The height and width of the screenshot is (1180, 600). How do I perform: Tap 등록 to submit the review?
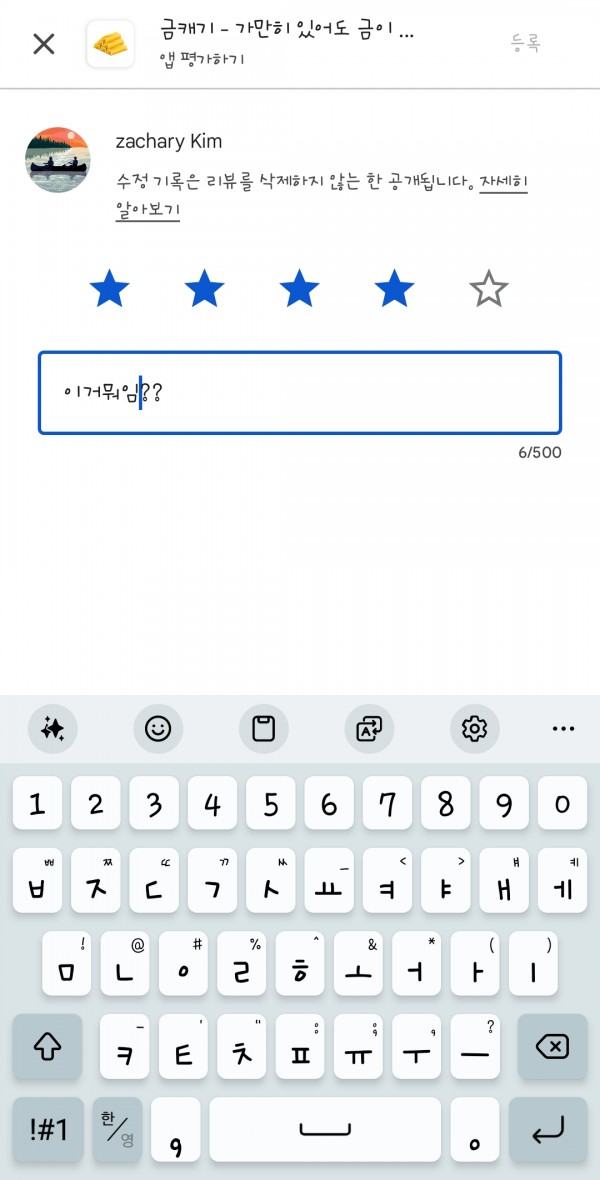(x=525, y=44)
